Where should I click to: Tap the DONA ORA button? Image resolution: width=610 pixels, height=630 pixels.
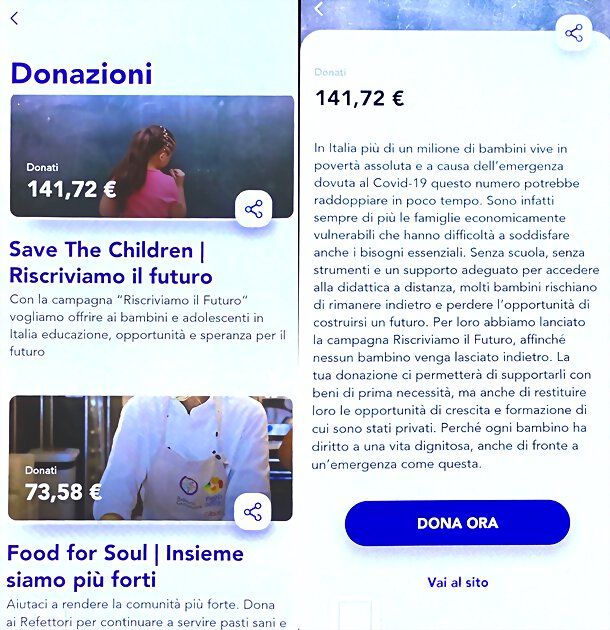coord(457,523)
